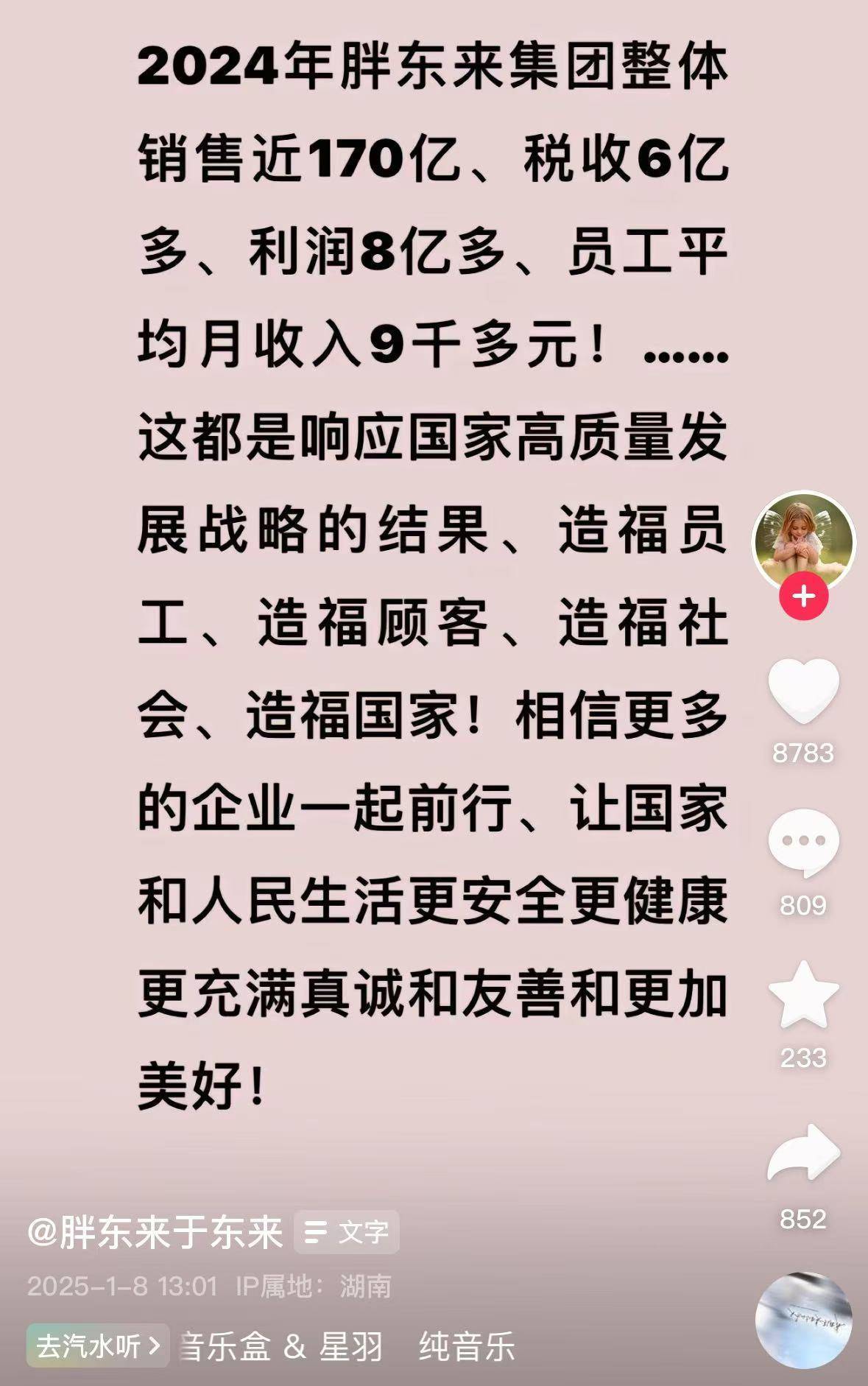Open the author's profile avatar
The width and height of the screenshot is (868, 1386).
(803, 541)
